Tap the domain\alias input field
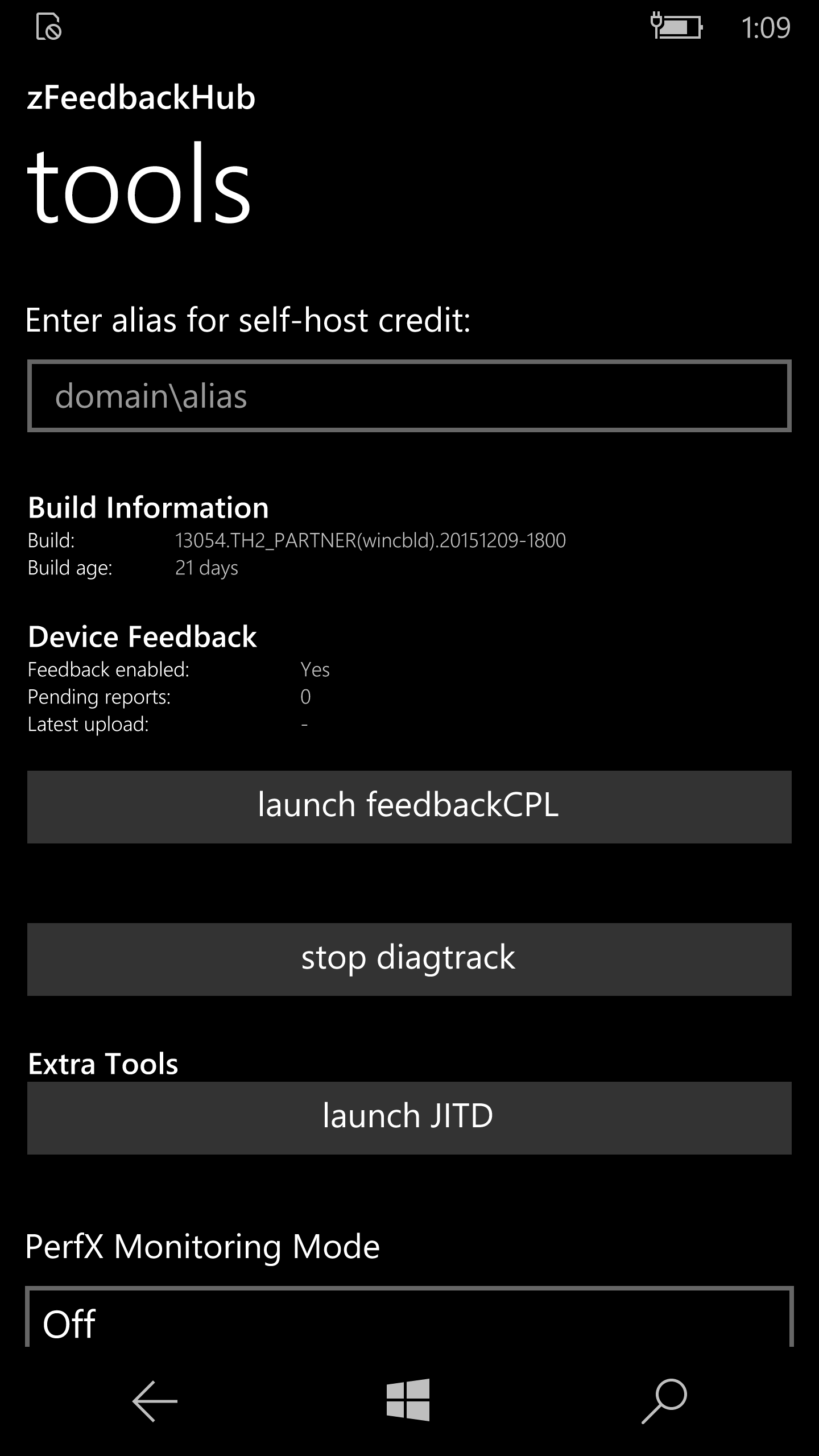 (409, 396)
